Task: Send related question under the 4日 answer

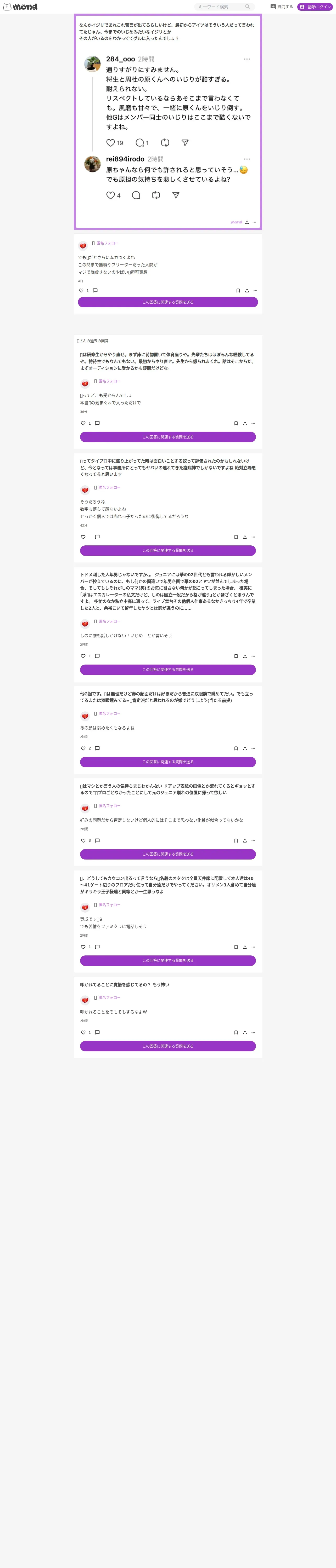Action: click(168, 302)
